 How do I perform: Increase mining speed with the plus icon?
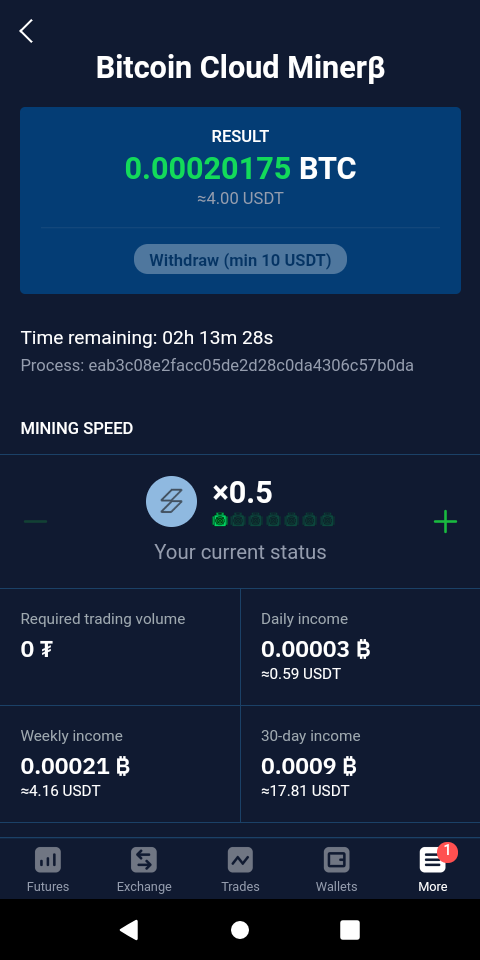tap(445, 522)
